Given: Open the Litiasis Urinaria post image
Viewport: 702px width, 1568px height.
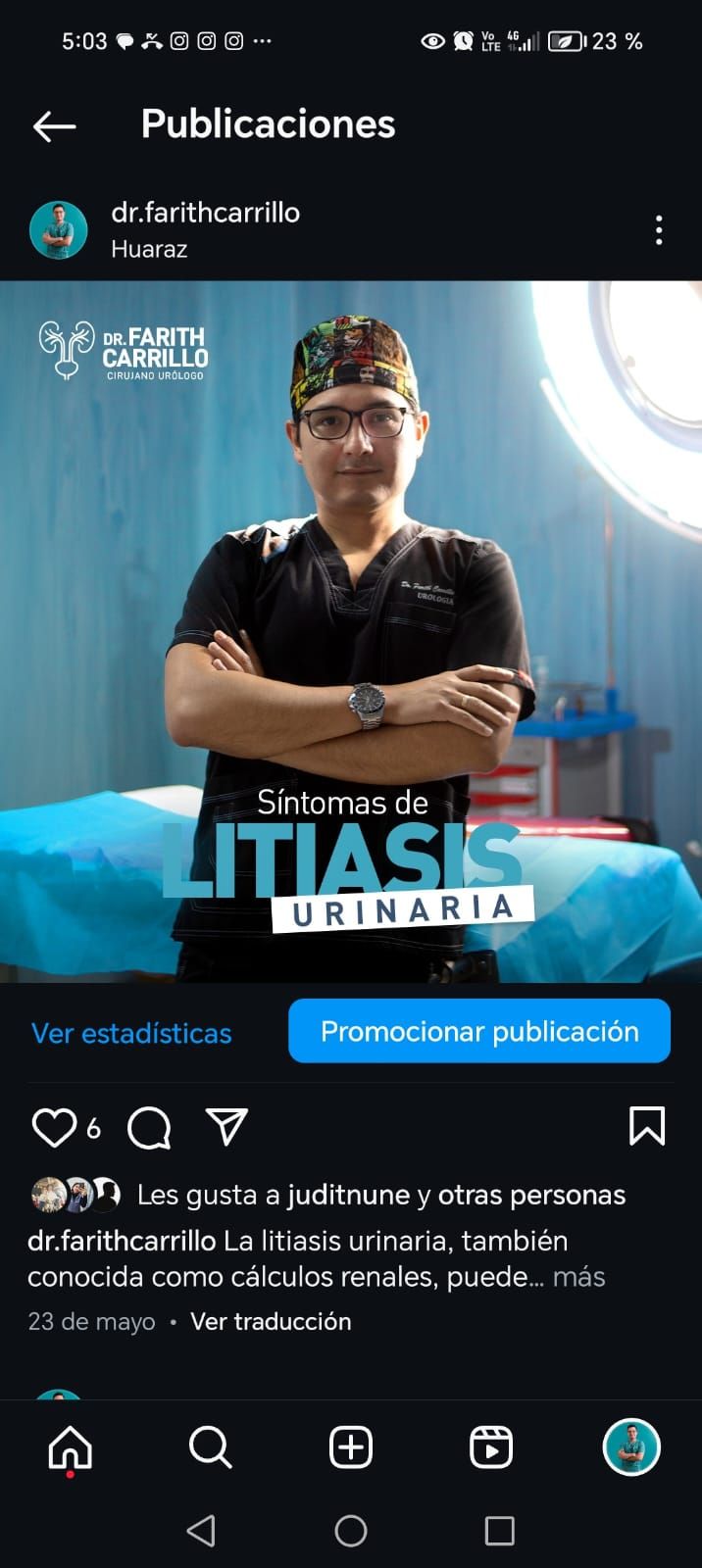Looking at the screenshot, I should click(x=351, y=632).
